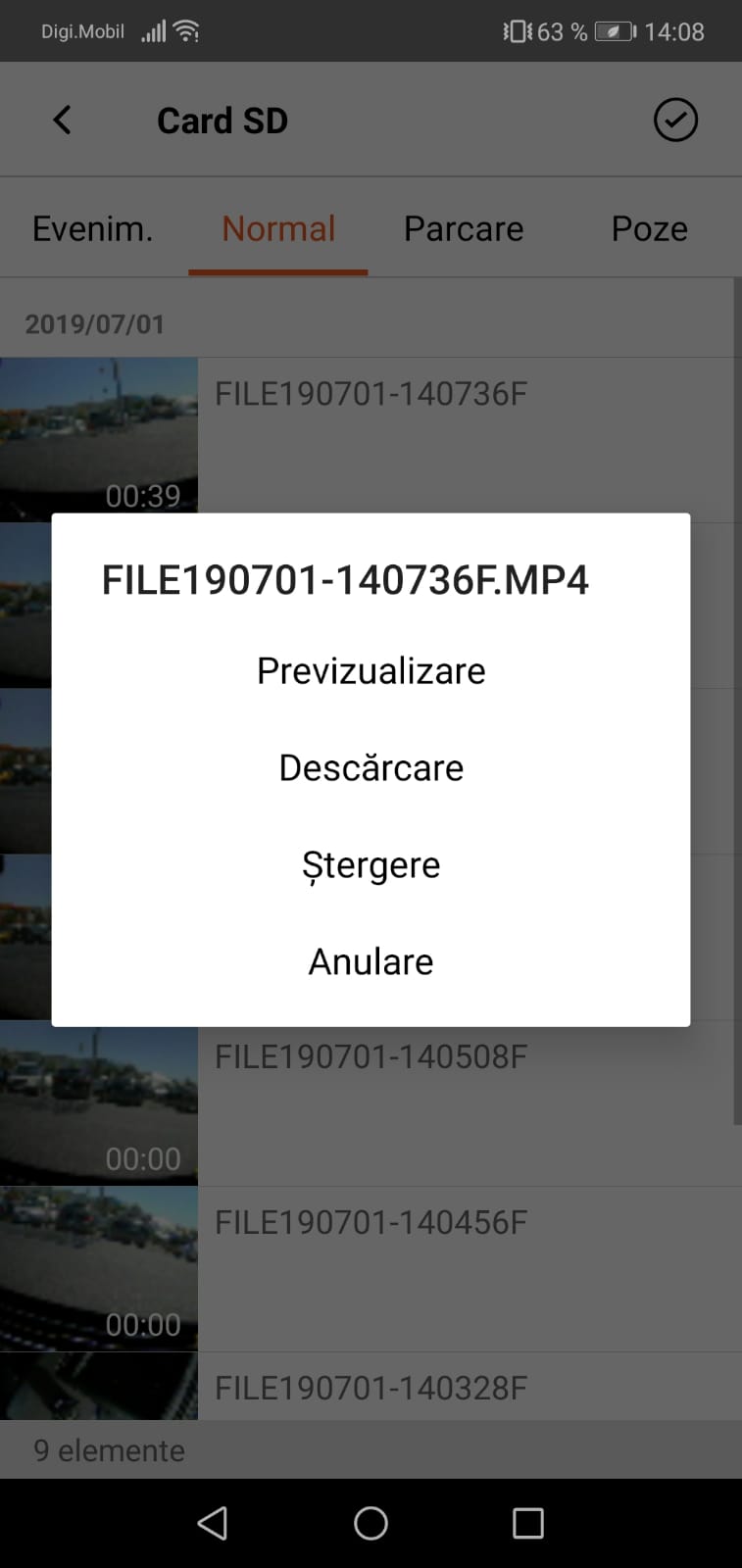Choose Descărcare to download the file
Screen dimensions: 742x1568
371,768
